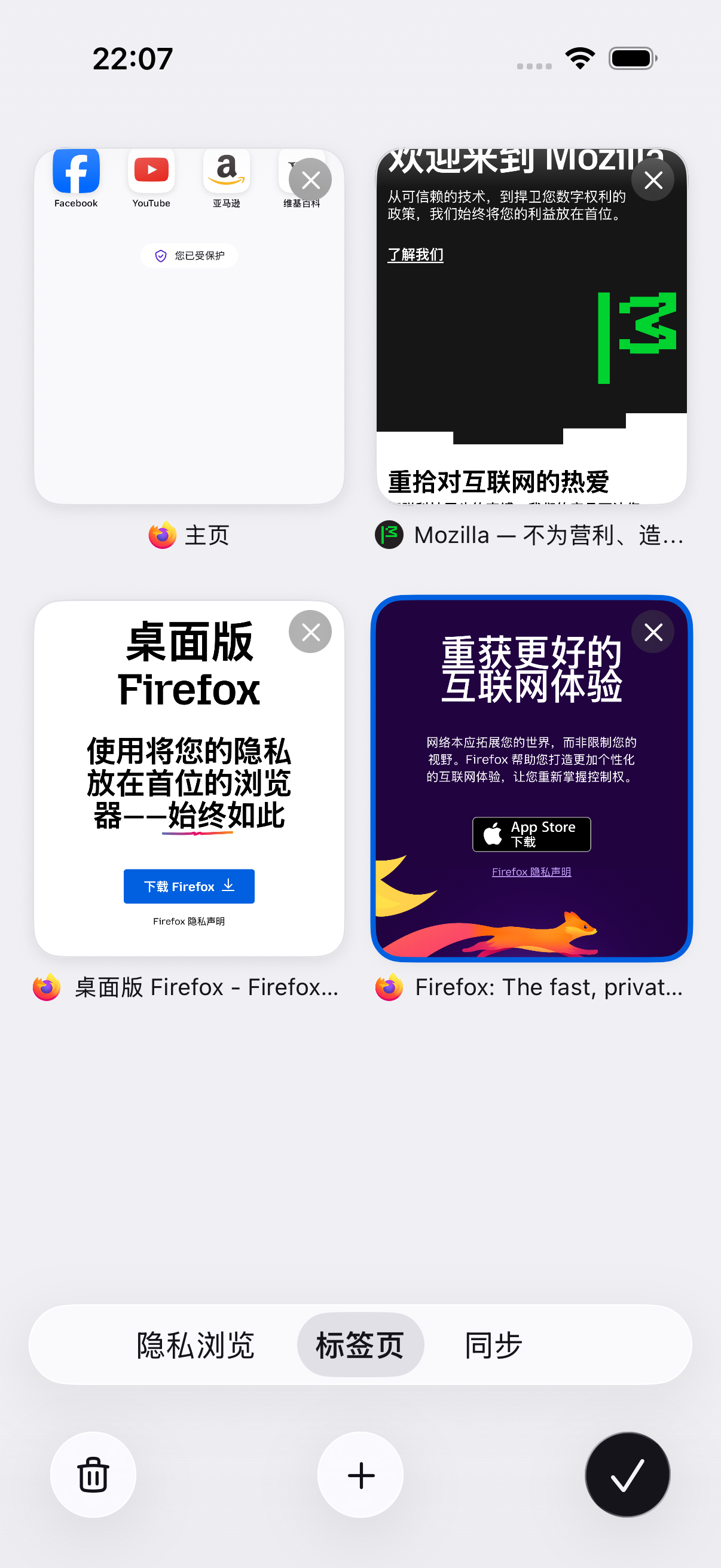Image resolution: width=721 pixels, height=1568 pixels.
Task: Switch to 隐私浏览 mode
Action: (195, 1344)
